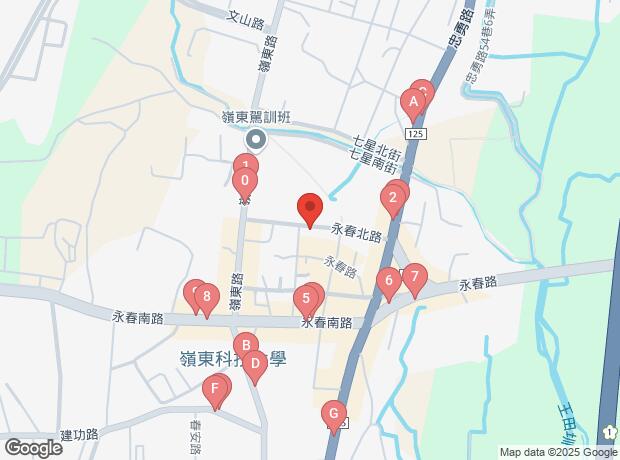This screenshot has height=460, width=620.
Task: Open marker 8 on 永春南路
Action: click(206, 296)
